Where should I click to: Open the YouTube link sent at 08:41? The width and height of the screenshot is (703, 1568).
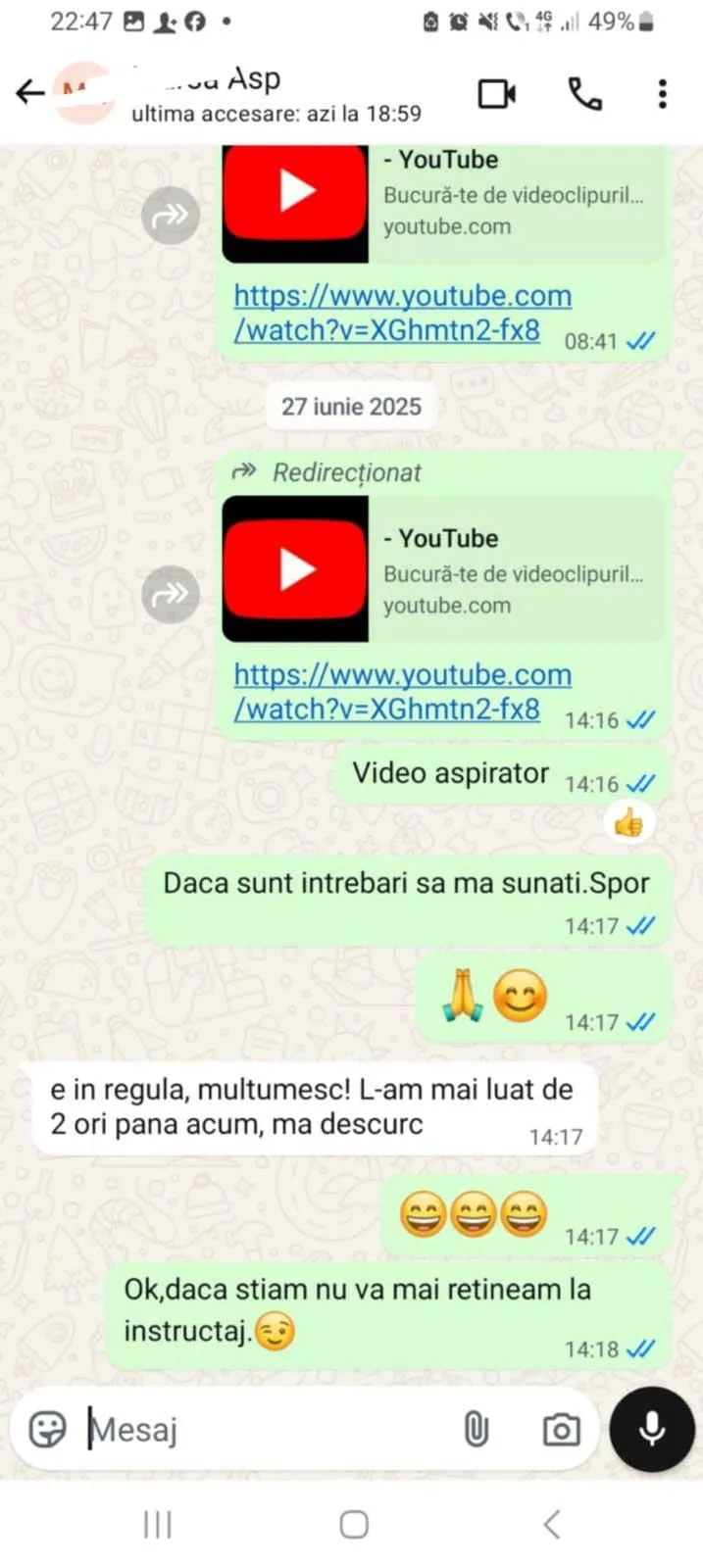tap(402, 313)
